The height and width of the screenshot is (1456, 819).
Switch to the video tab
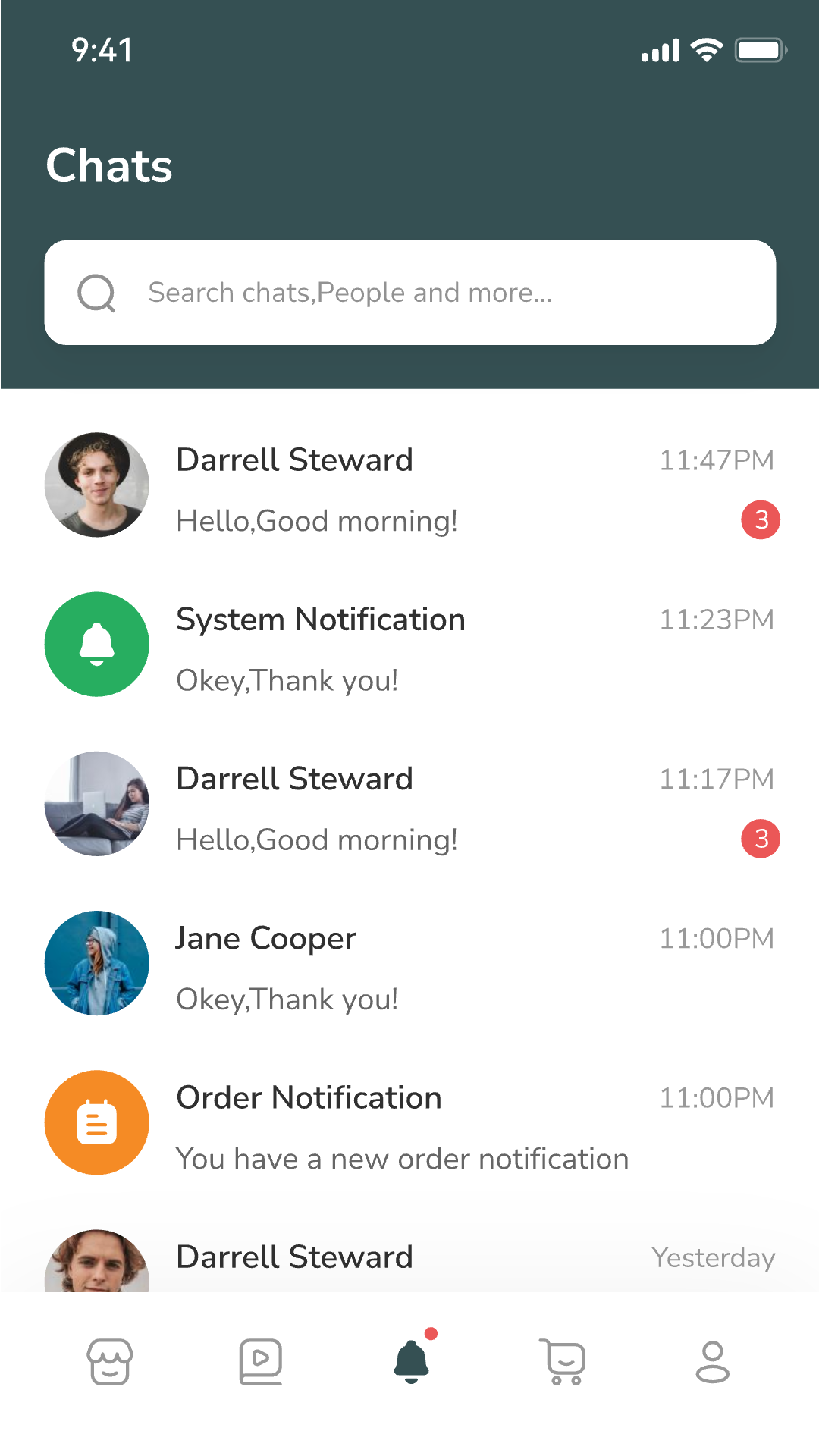(261, 1362)
